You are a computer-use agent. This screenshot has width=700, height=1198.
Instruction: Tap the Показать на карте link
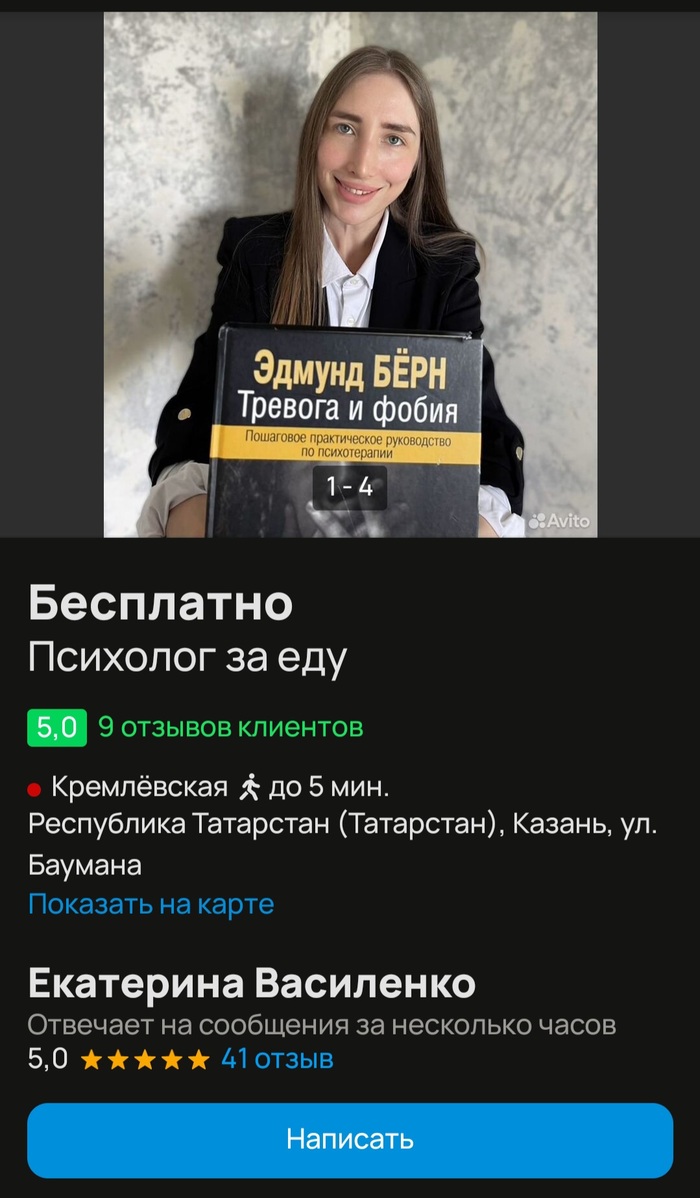tap(151, 904)
